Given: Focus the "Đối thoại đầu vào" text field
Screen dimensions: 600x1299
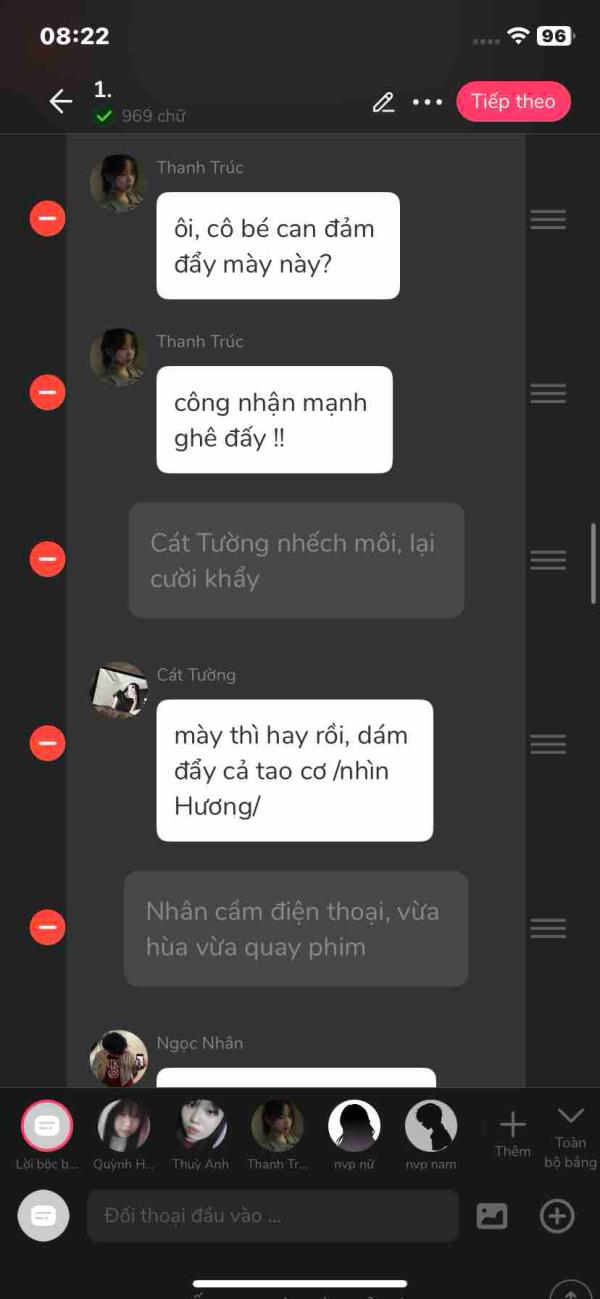Looking at the screenshot, I should [273, 1216].
